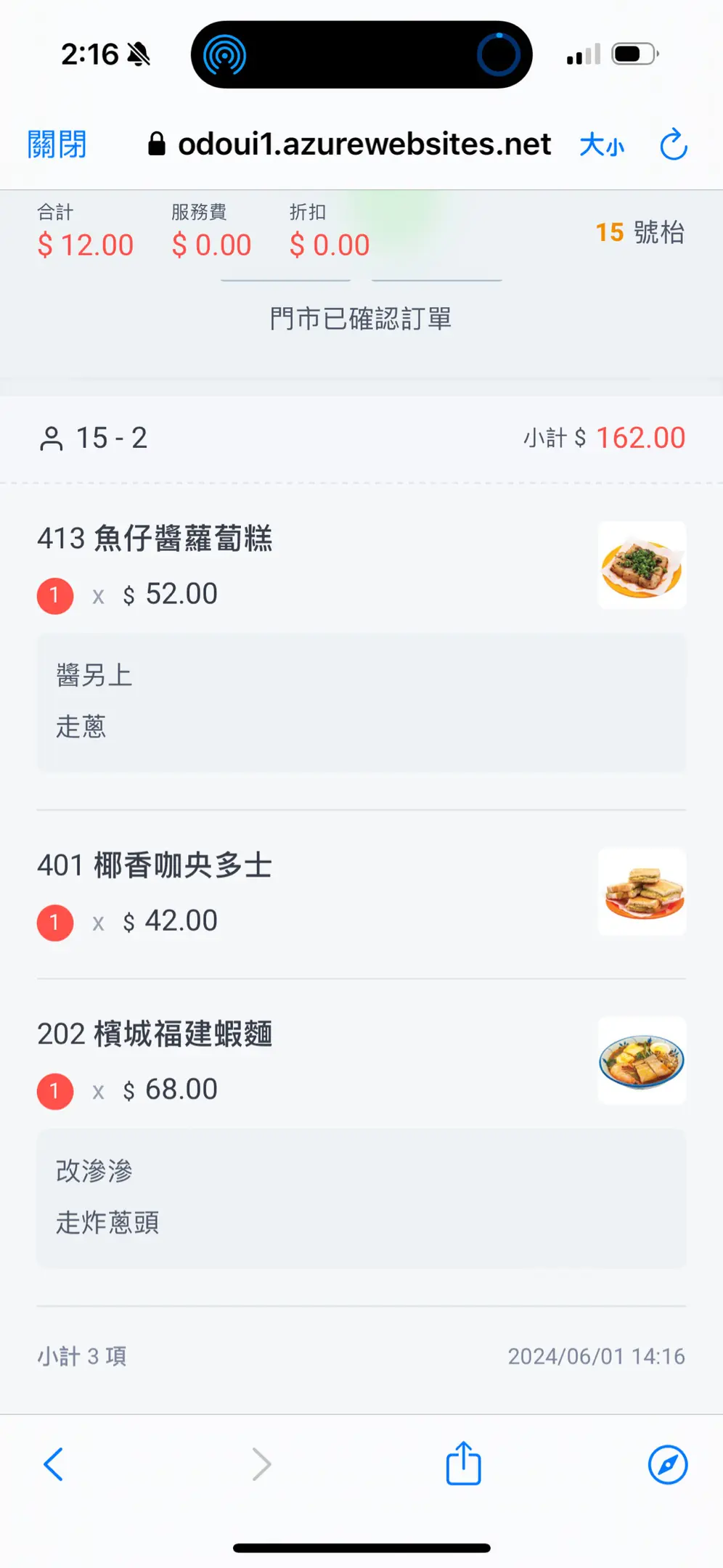View the 413 魚仔醬蘿蔔糕 dish photo
The width and height of the screenshot is (723, 1568).
[642, 565]
